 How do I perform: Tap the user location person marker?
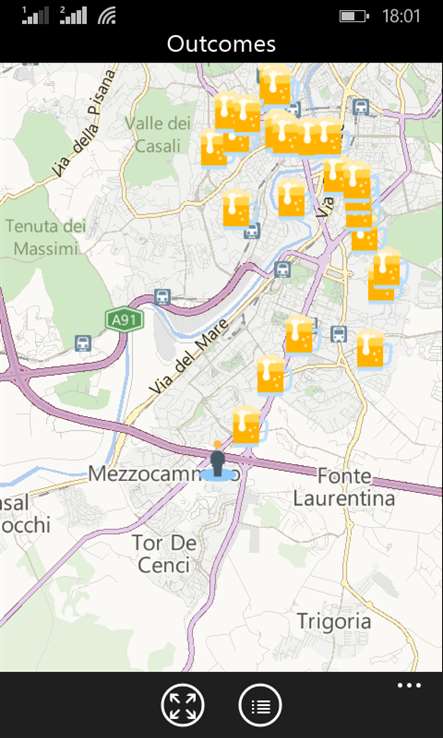point(217,462)
